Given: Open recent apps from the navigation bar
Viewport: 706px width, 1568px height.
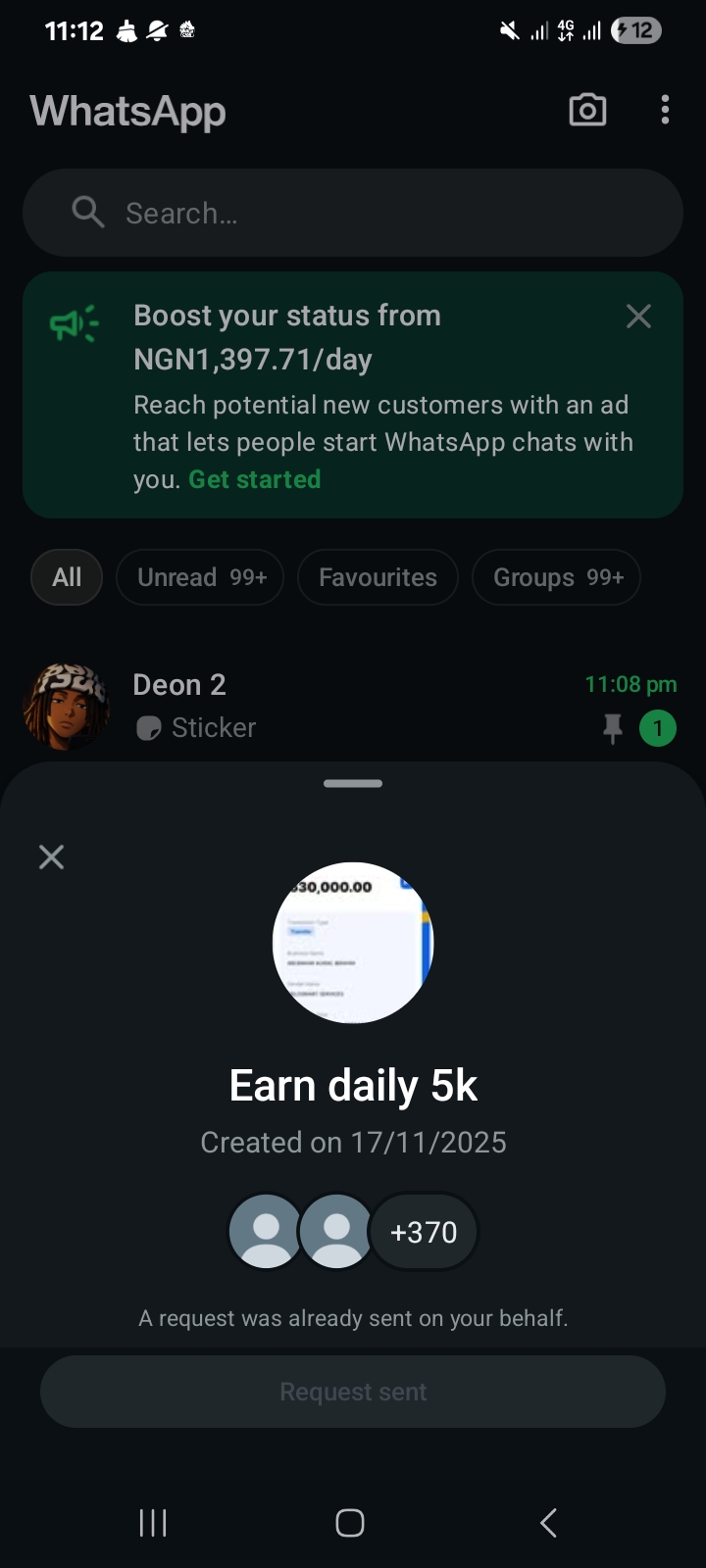Looking at the screenshot, I should 153,1522.
